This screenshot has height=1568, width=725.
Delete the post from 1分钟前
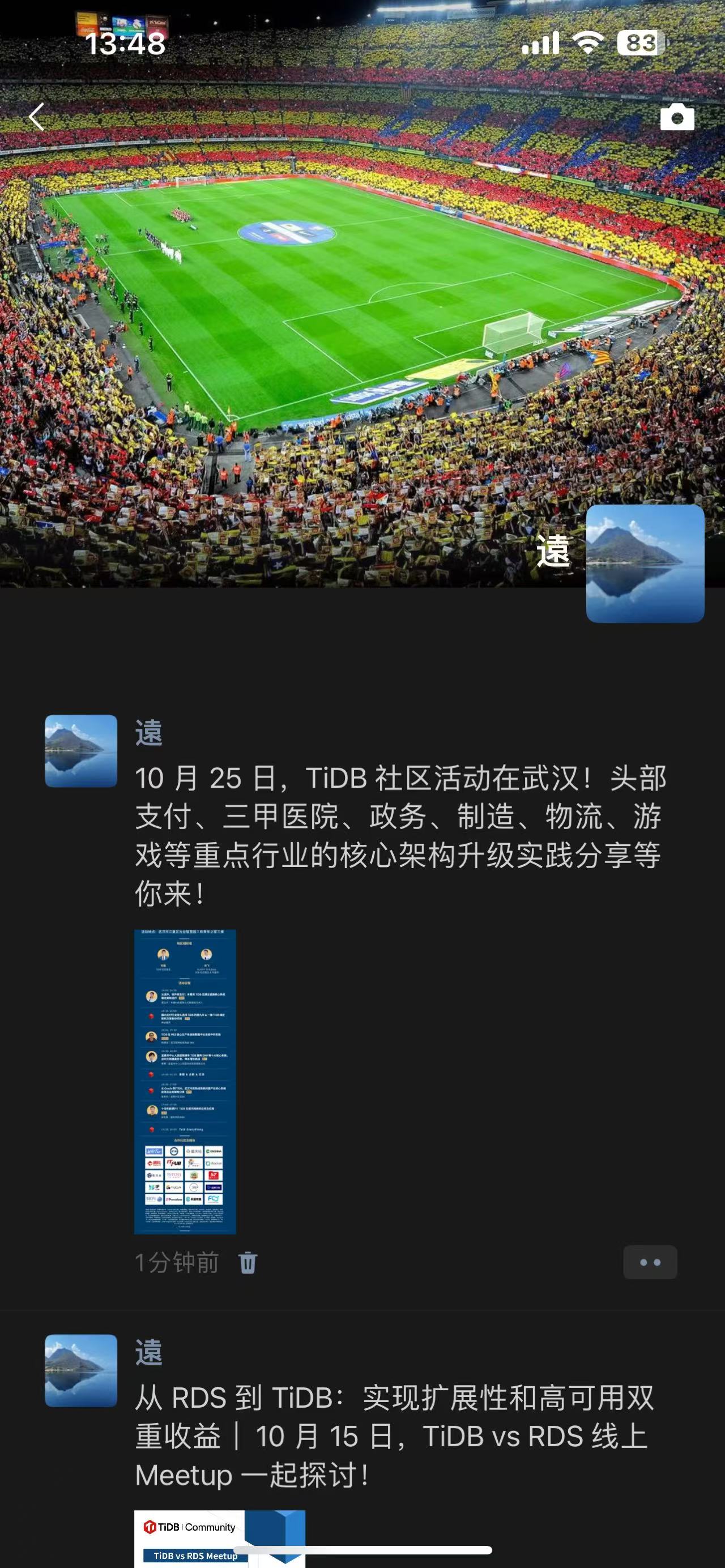tap(248, 1262)
